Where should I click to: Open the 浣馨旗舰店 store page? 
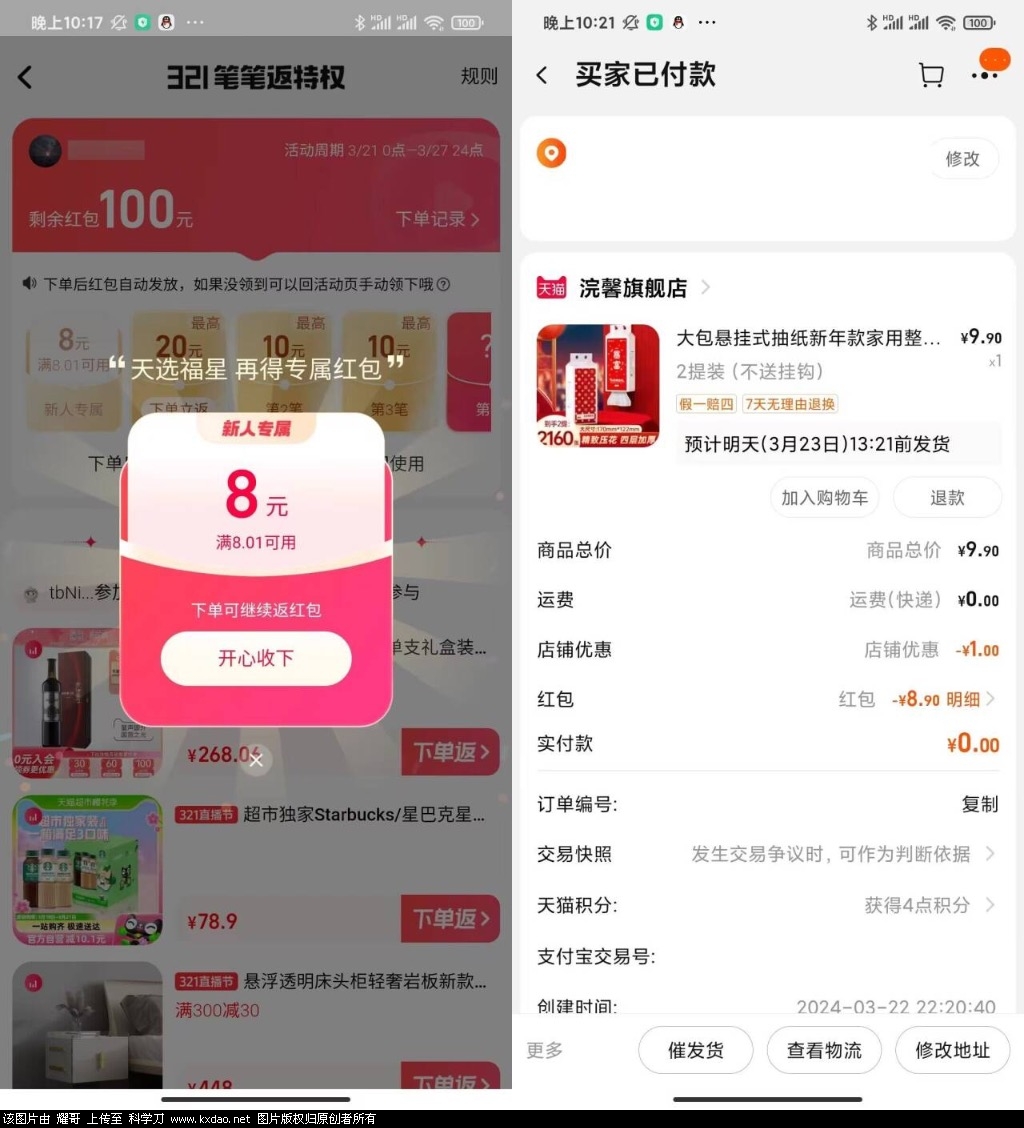click(x=633, y=288)
